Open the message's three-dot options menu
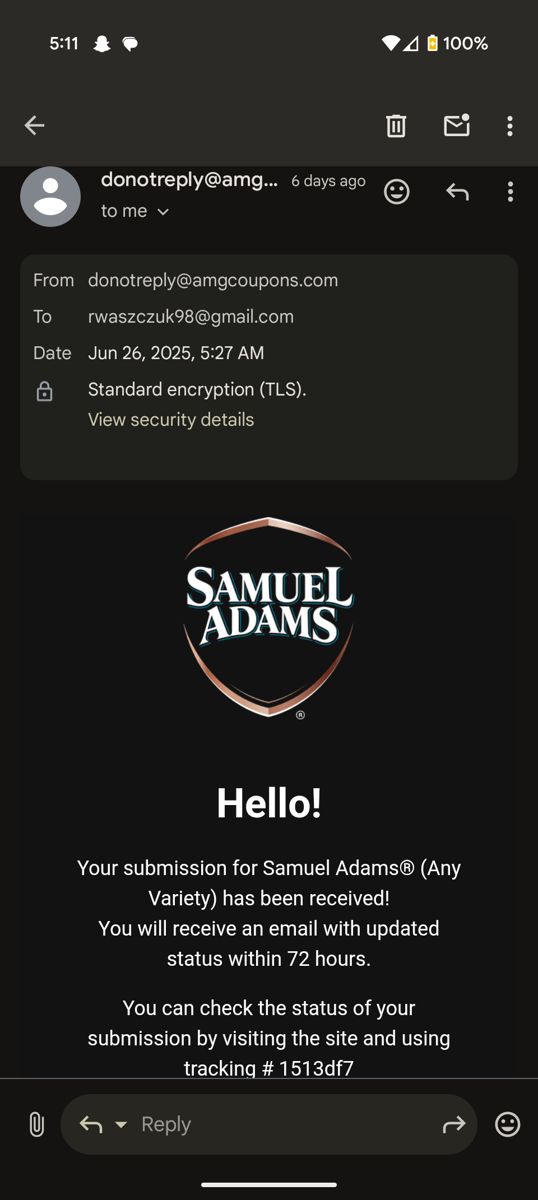The image size is (538, 1200). click(x=510, y=191)
